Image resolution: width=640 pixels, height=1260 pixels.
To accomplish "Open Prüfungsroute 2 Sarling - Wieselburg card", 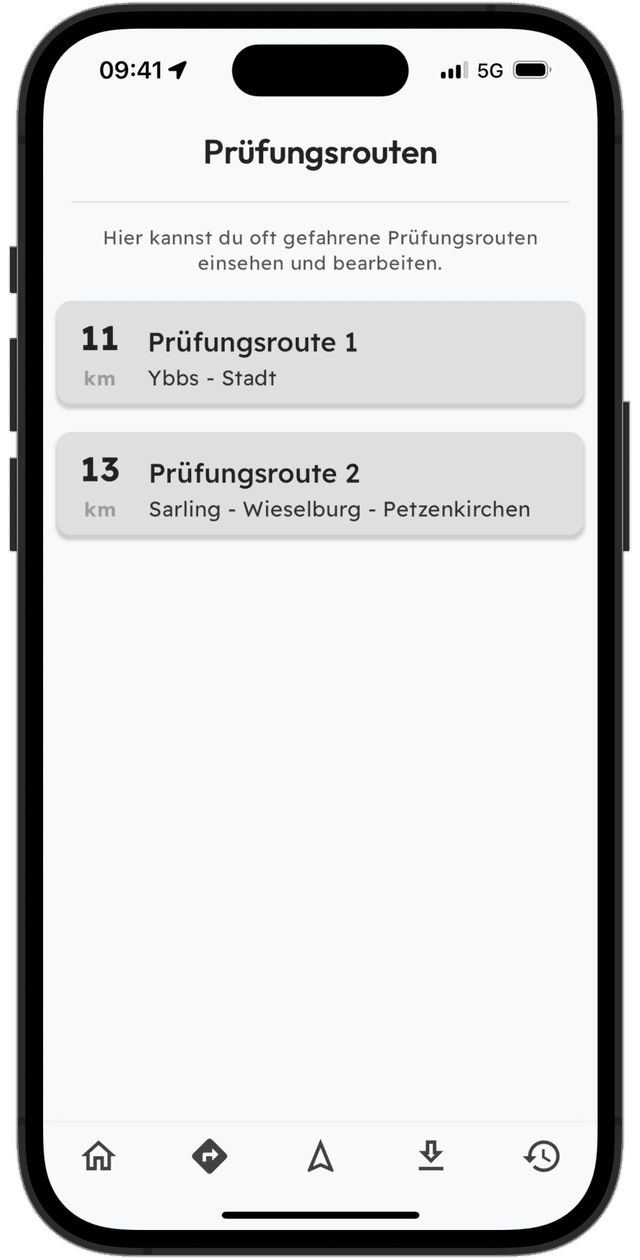I will (x=320, y=486).
